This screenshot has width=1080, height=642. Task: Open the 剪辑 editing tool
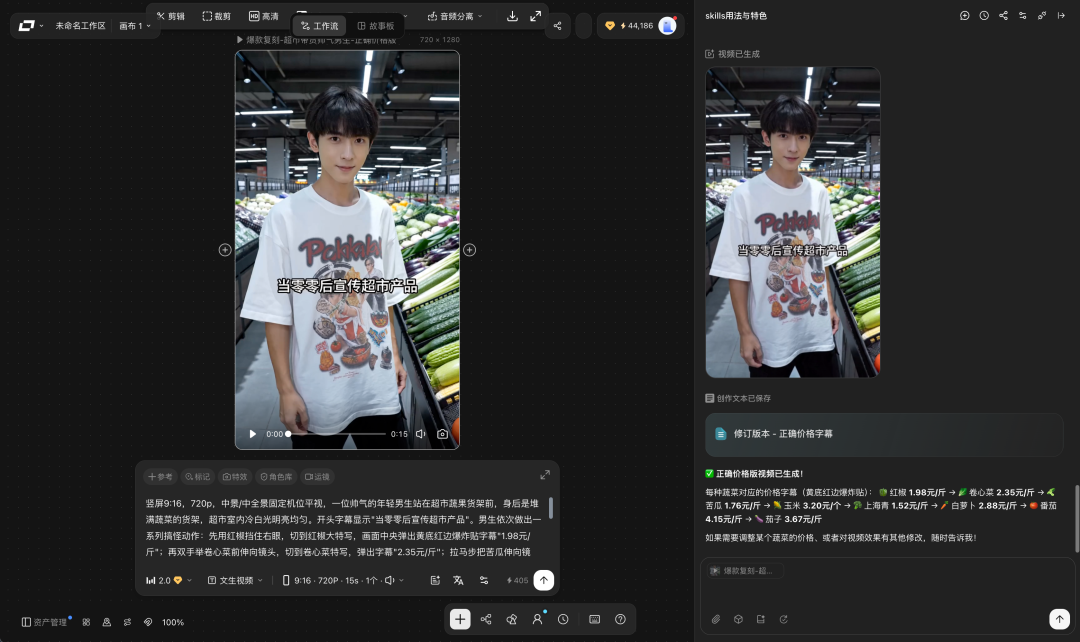point(170,16)
